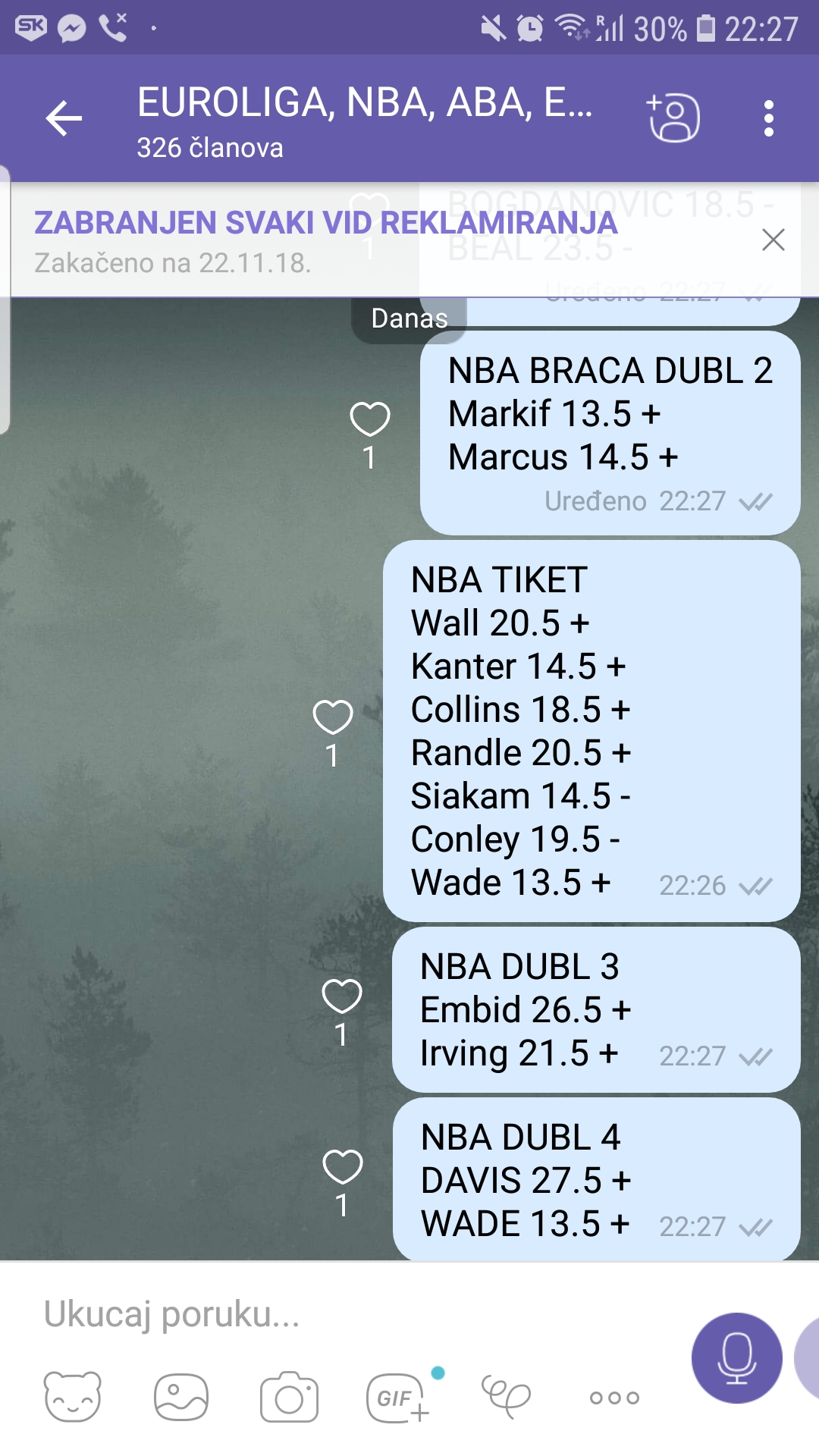
Task: Open the sticker picker bear icon
Action: (72, 1397)
